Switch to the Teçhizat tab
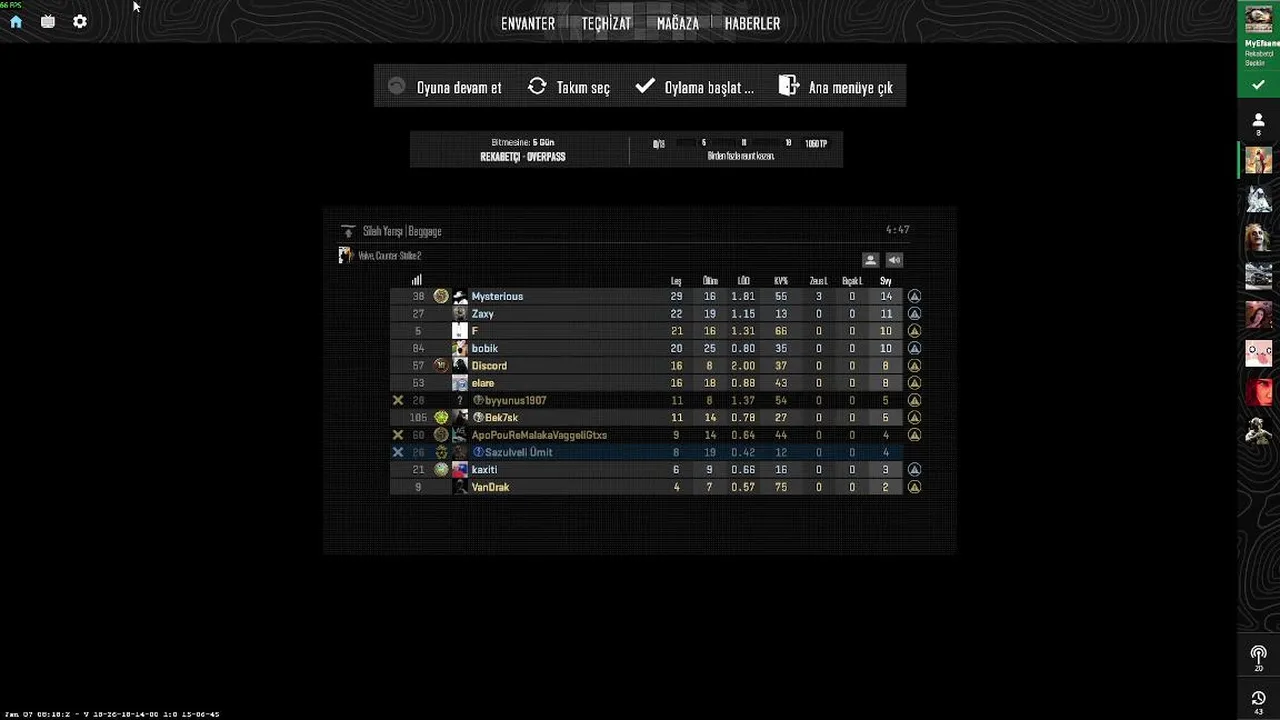 pyautogui.click(x=606, y=24)
